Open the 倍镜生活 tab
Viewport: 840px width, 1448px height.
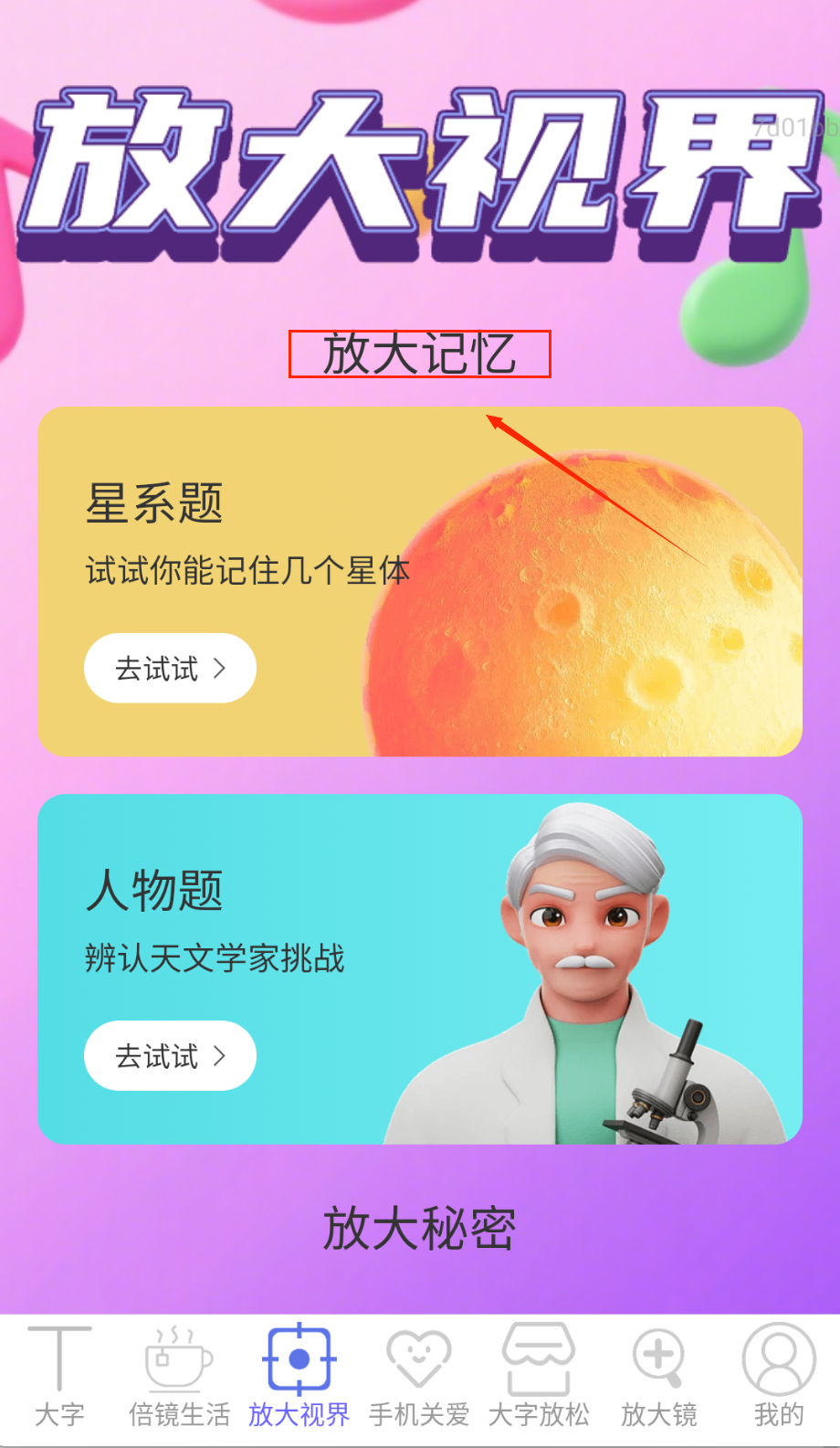point(179,1377)
